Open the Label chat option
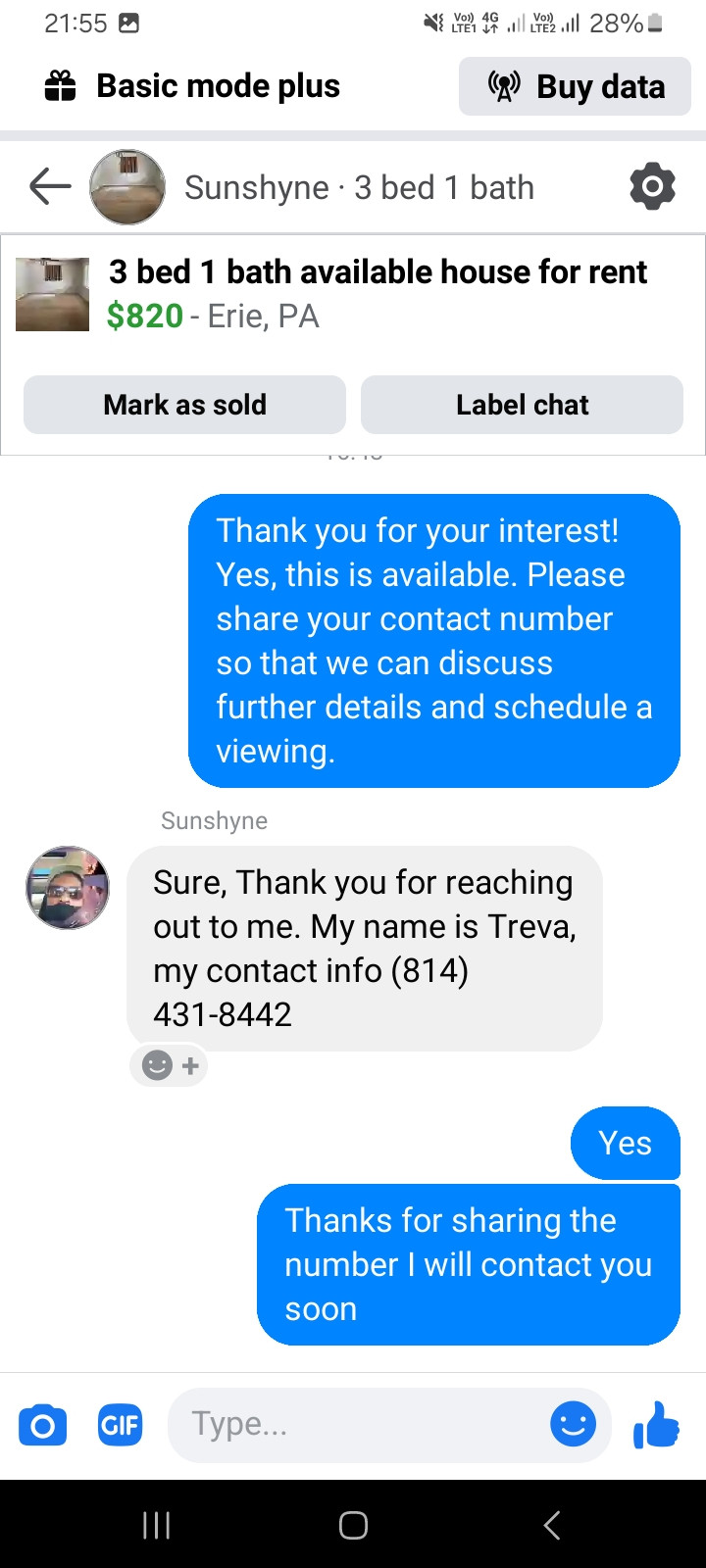The width and height of the screenshot is (706, 1568). pyautogui.click(x=522, y=405)
